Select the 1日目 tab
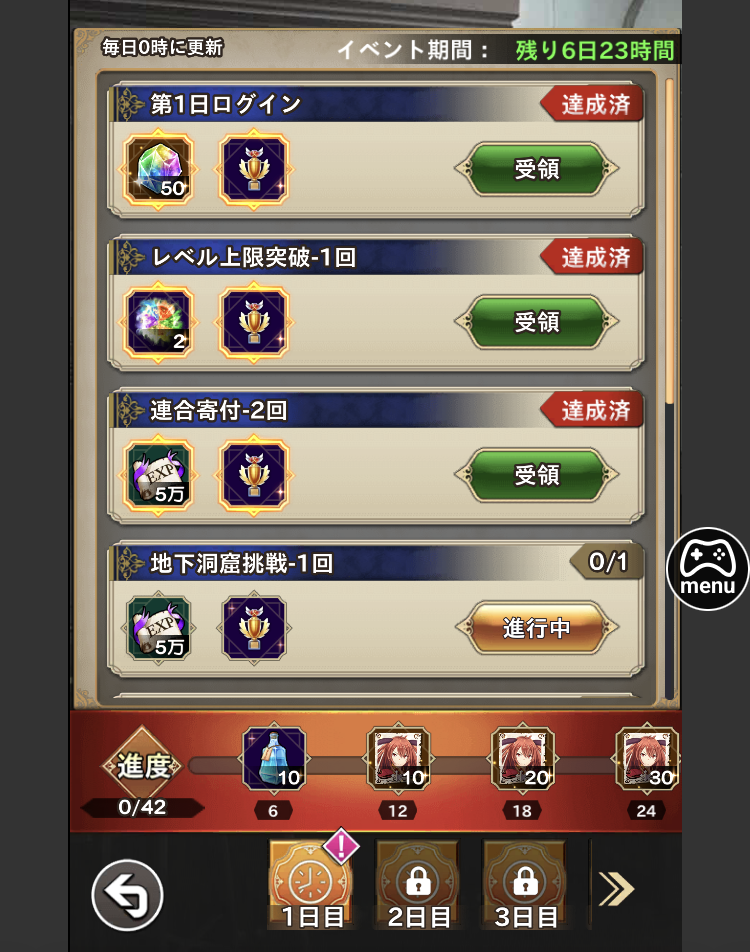 point(309,885)
